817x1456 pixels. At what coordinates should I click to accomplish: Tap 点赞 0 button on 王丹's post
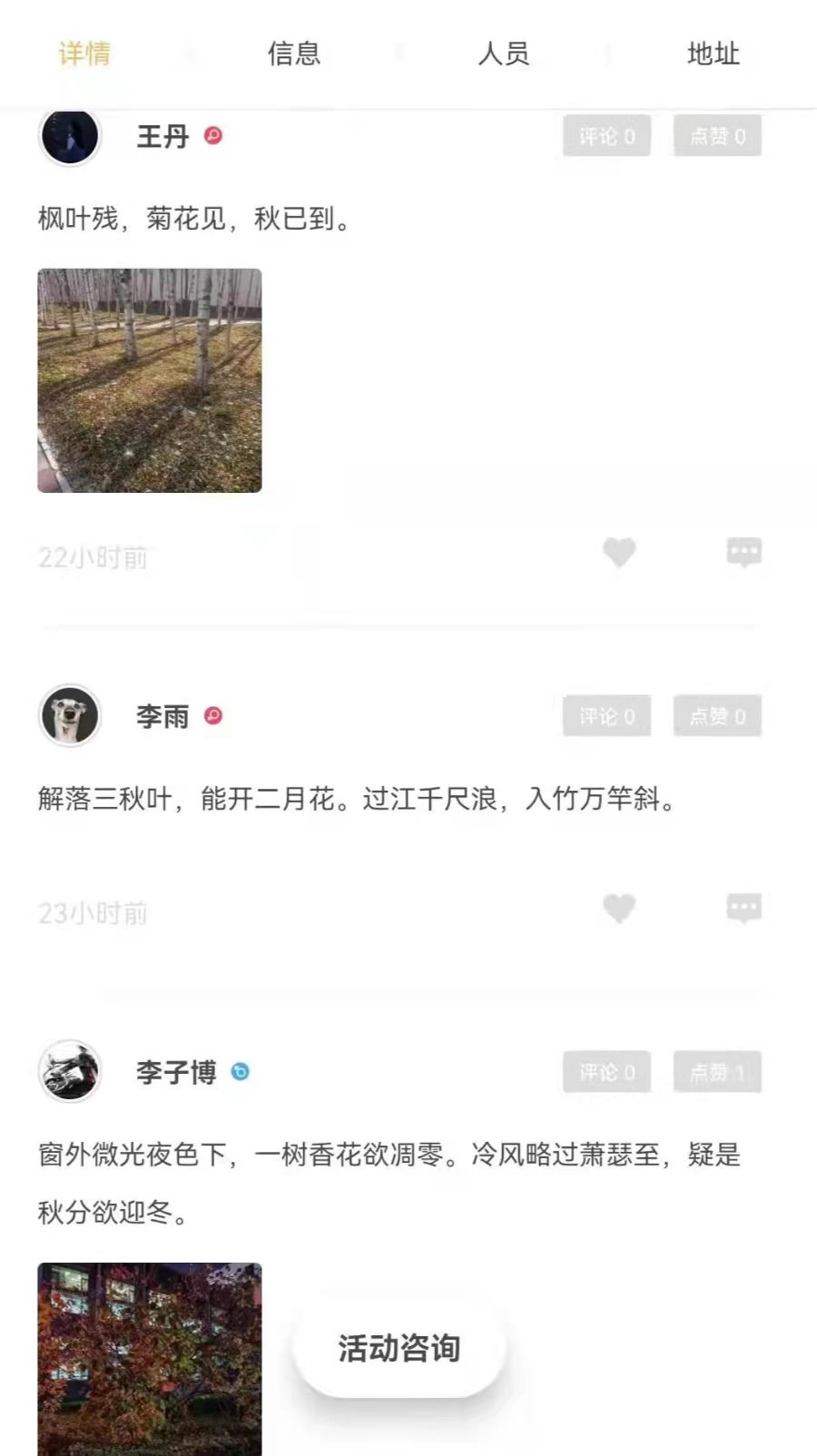coord(717,136)
